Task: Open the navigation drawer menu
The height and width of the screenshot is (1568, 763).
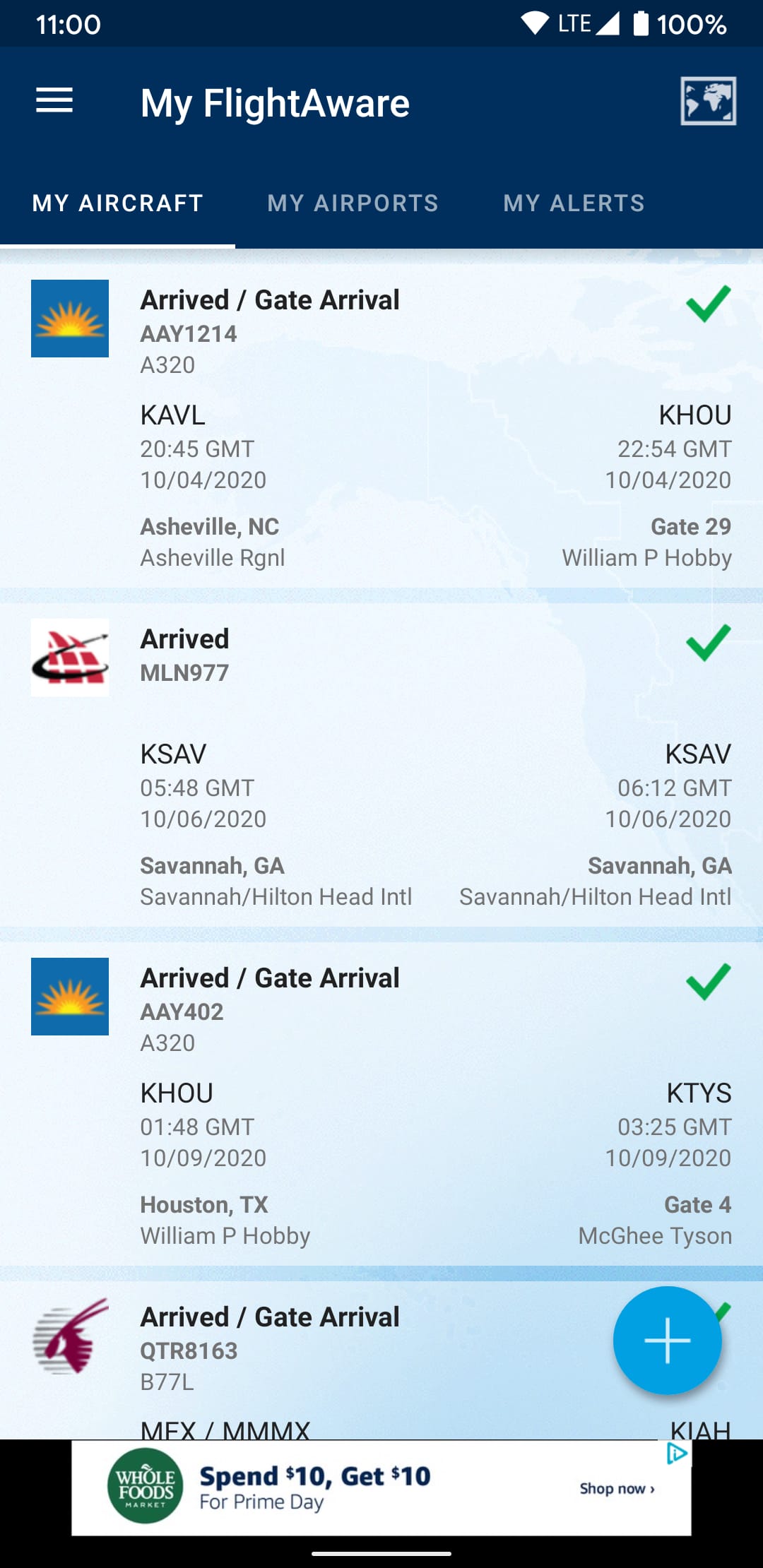Action: point(55,100)
